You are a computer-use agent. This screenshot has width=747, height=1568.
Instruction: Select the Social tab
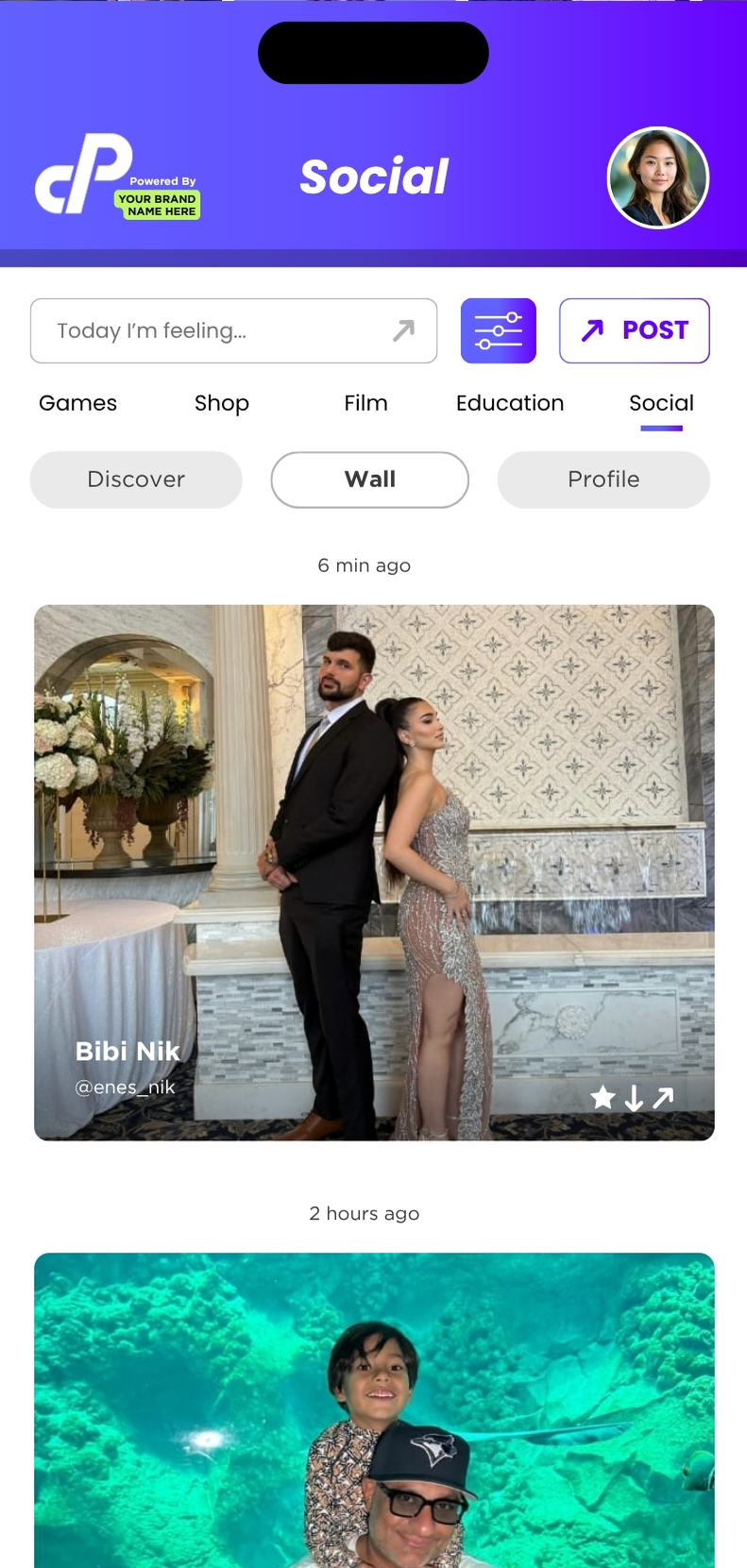point(661,403)
